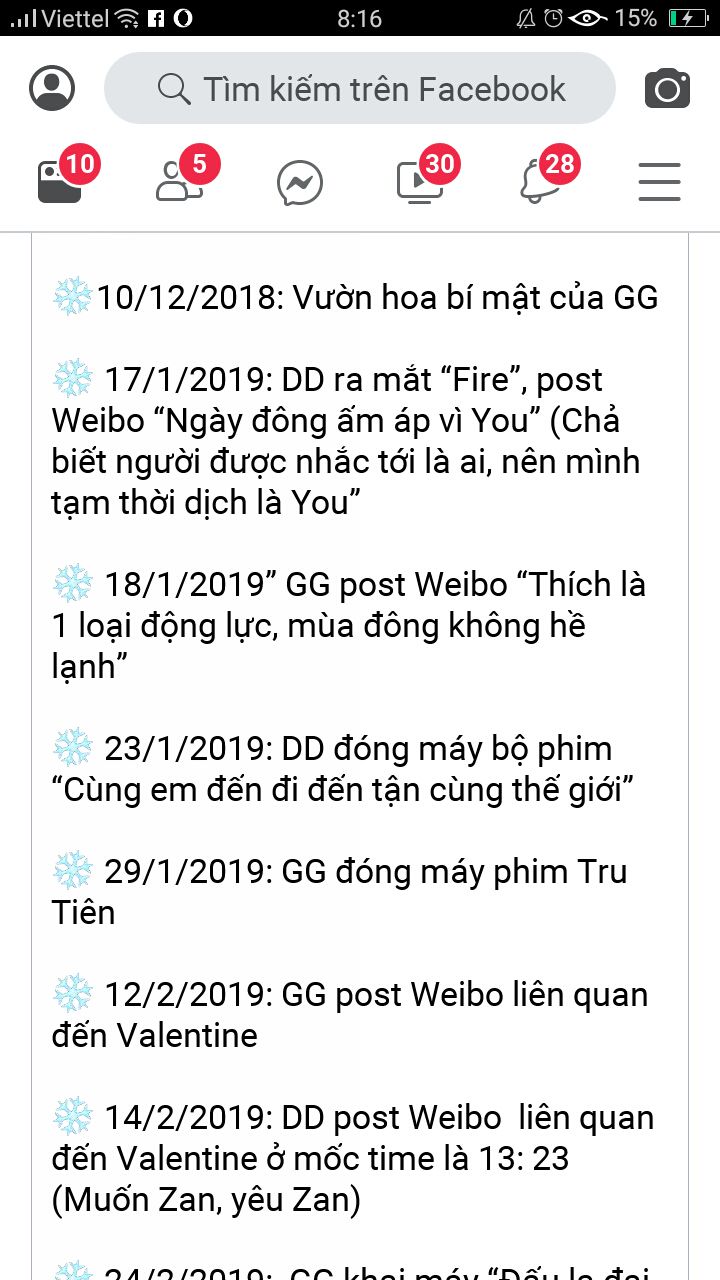Open the friend requests tab
The image size is (720, 1280).
coord(179,182)
